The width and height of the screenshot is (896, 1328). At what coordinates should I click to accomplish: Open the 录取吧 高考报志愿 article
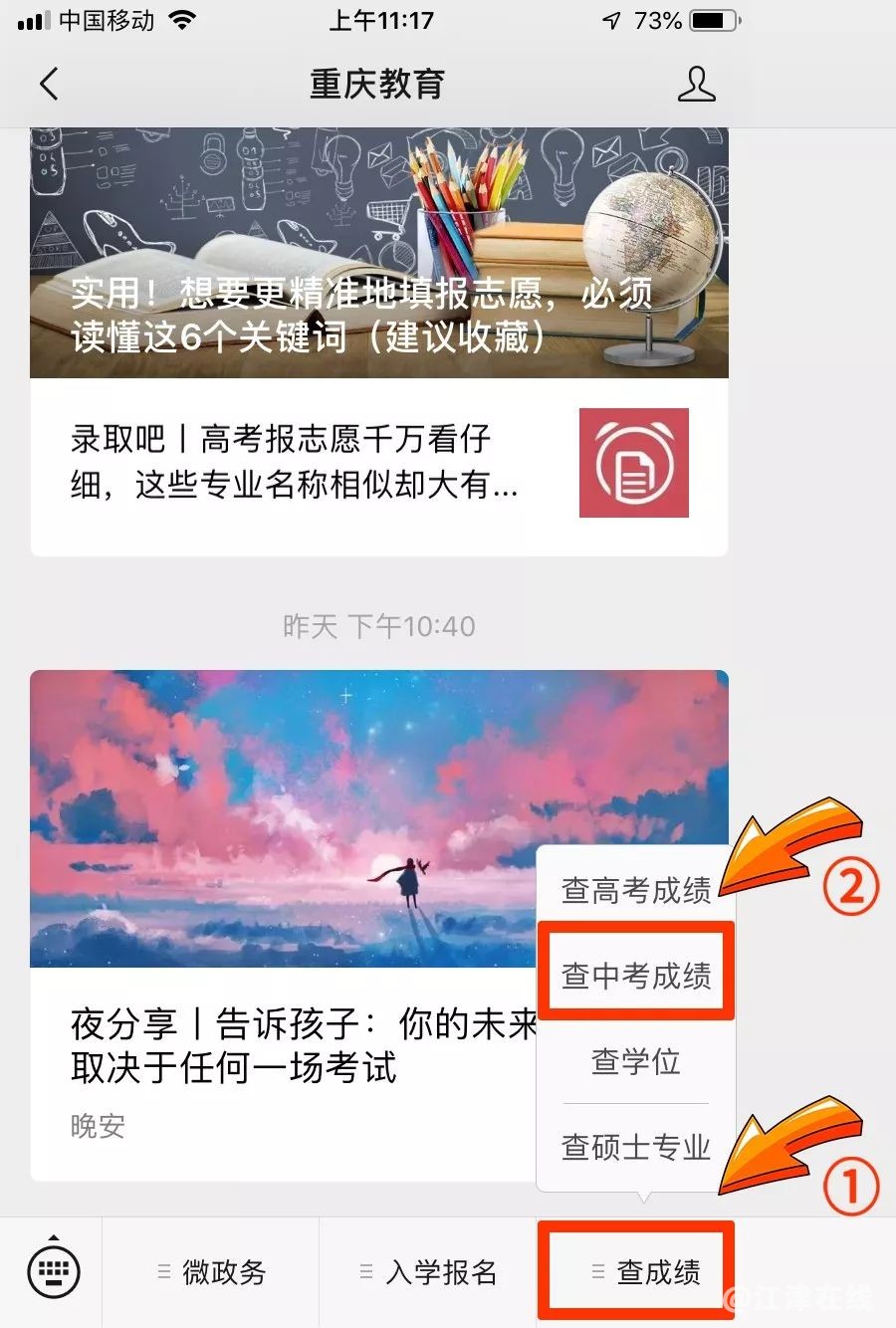pos(378,464)
